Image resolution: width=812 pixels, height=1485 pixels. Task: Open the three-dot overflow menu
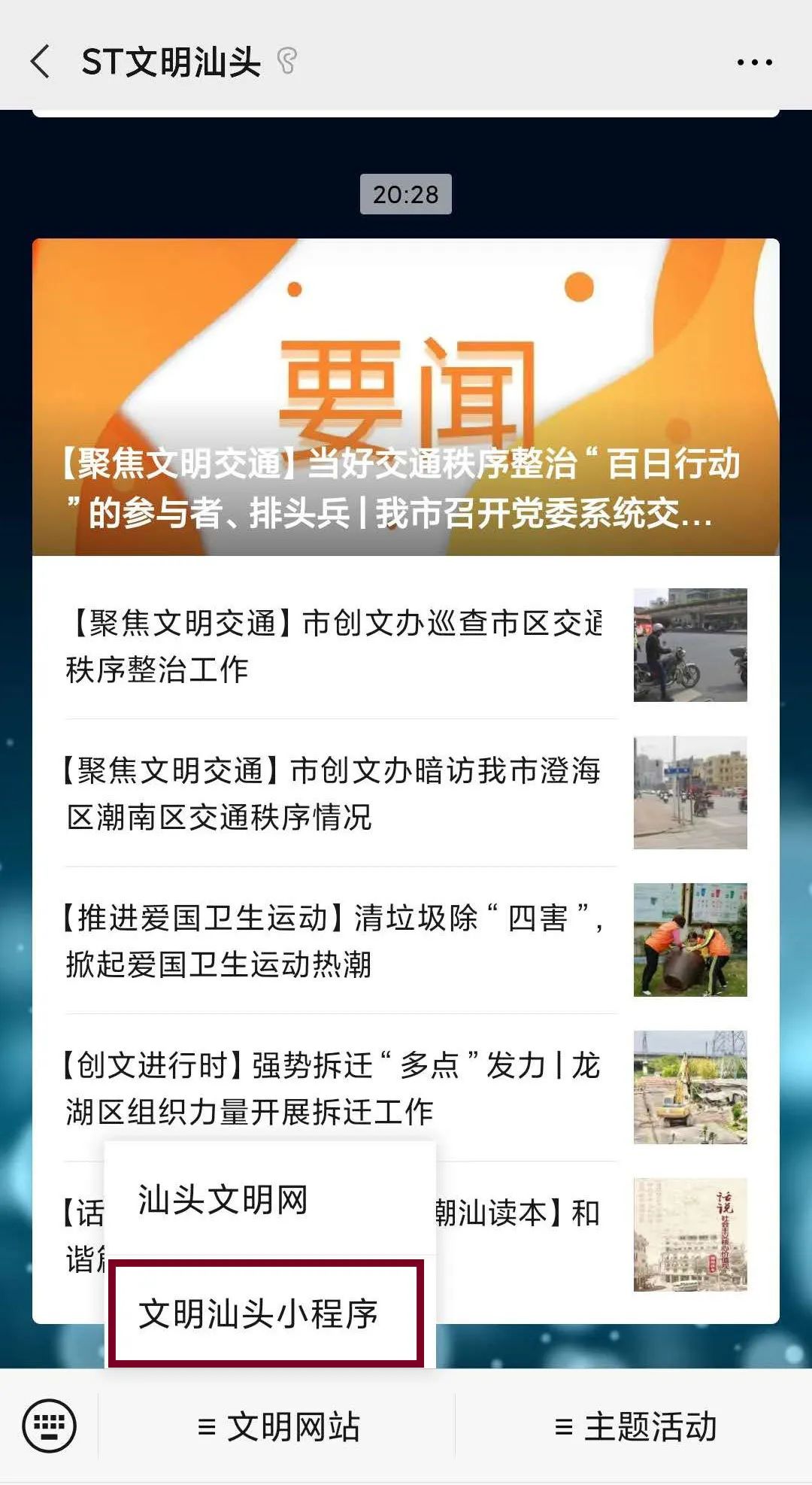[754, 62]
